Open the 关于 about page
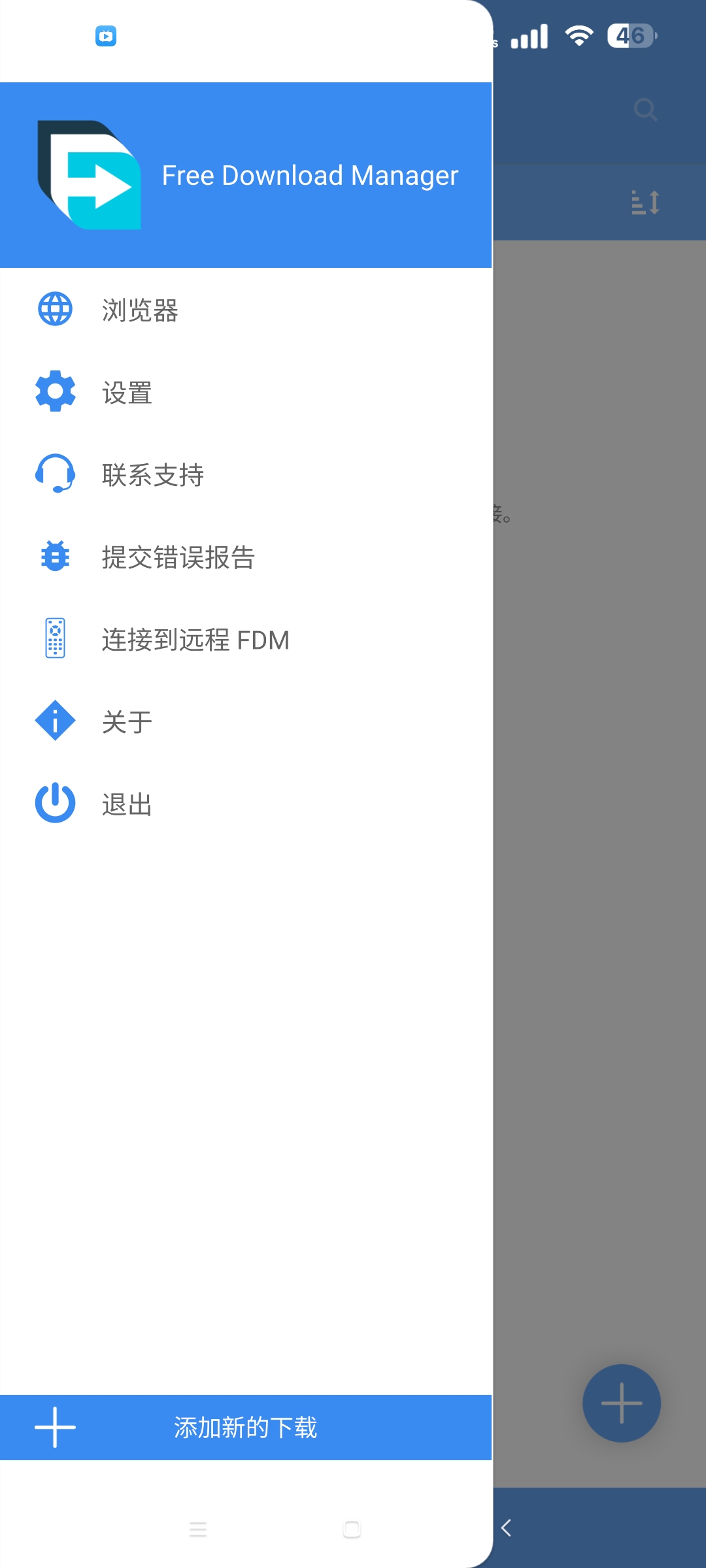Image resolution: width=706 pixels, height=1568 pixels. (x=127, y=722)
